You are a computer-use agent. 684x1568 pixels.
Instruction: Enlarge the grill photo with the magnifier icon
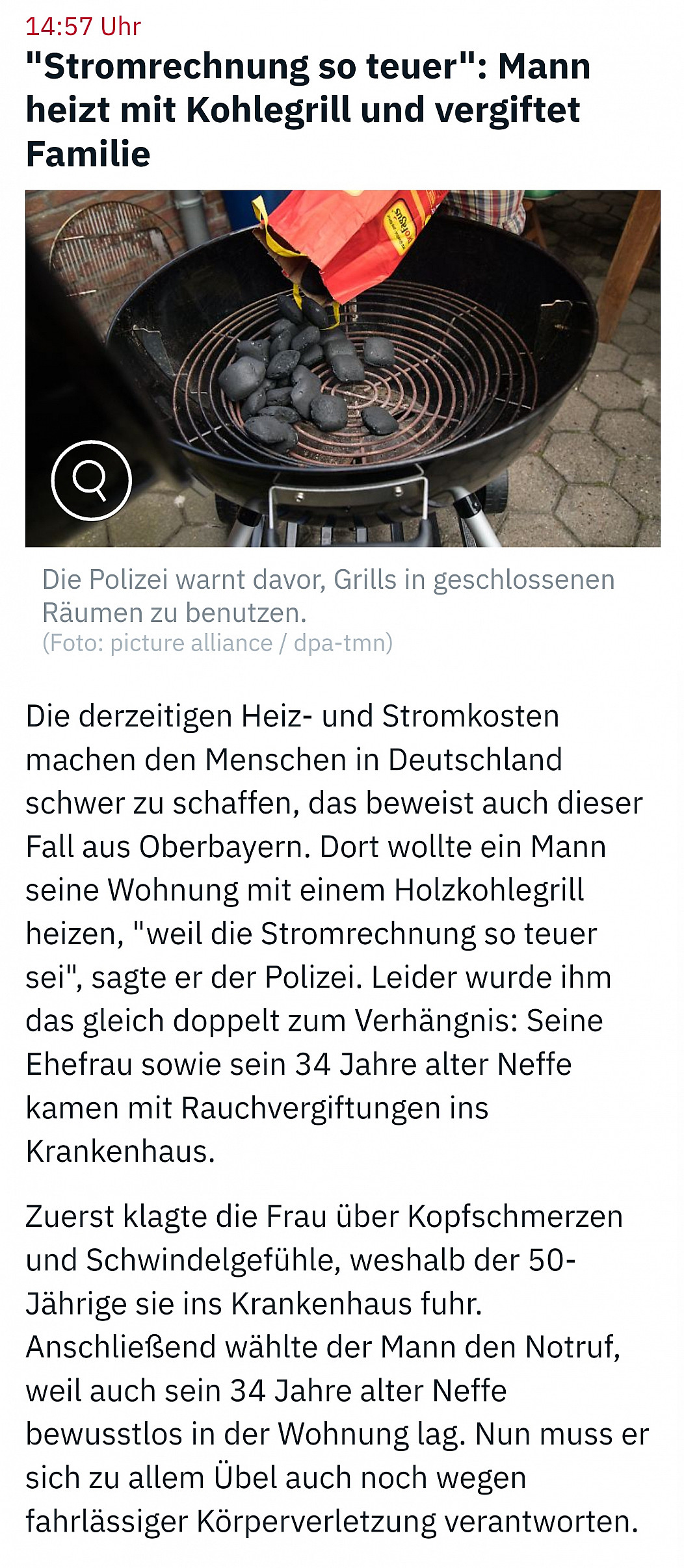click(91, 480)
